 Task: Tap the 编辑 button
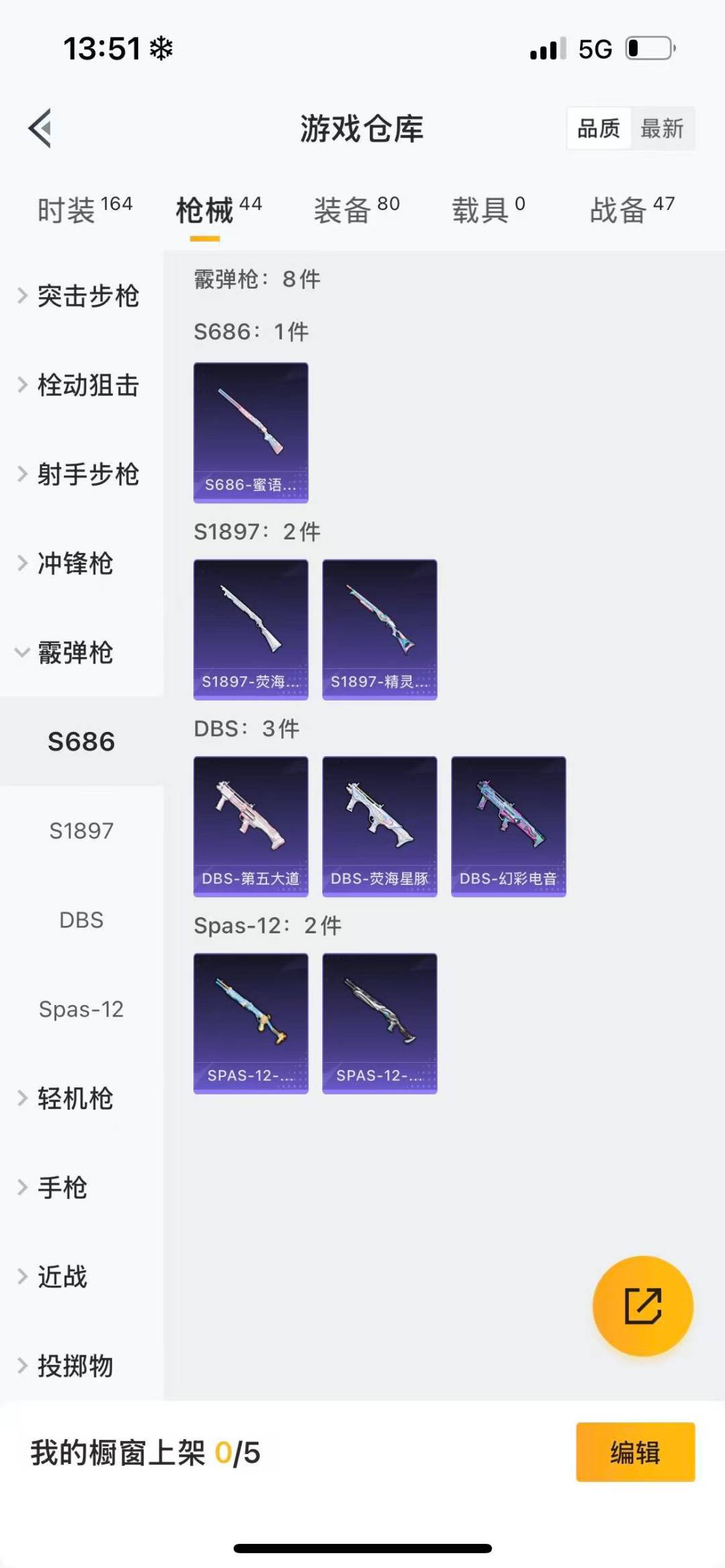[x=635, y=1452]
